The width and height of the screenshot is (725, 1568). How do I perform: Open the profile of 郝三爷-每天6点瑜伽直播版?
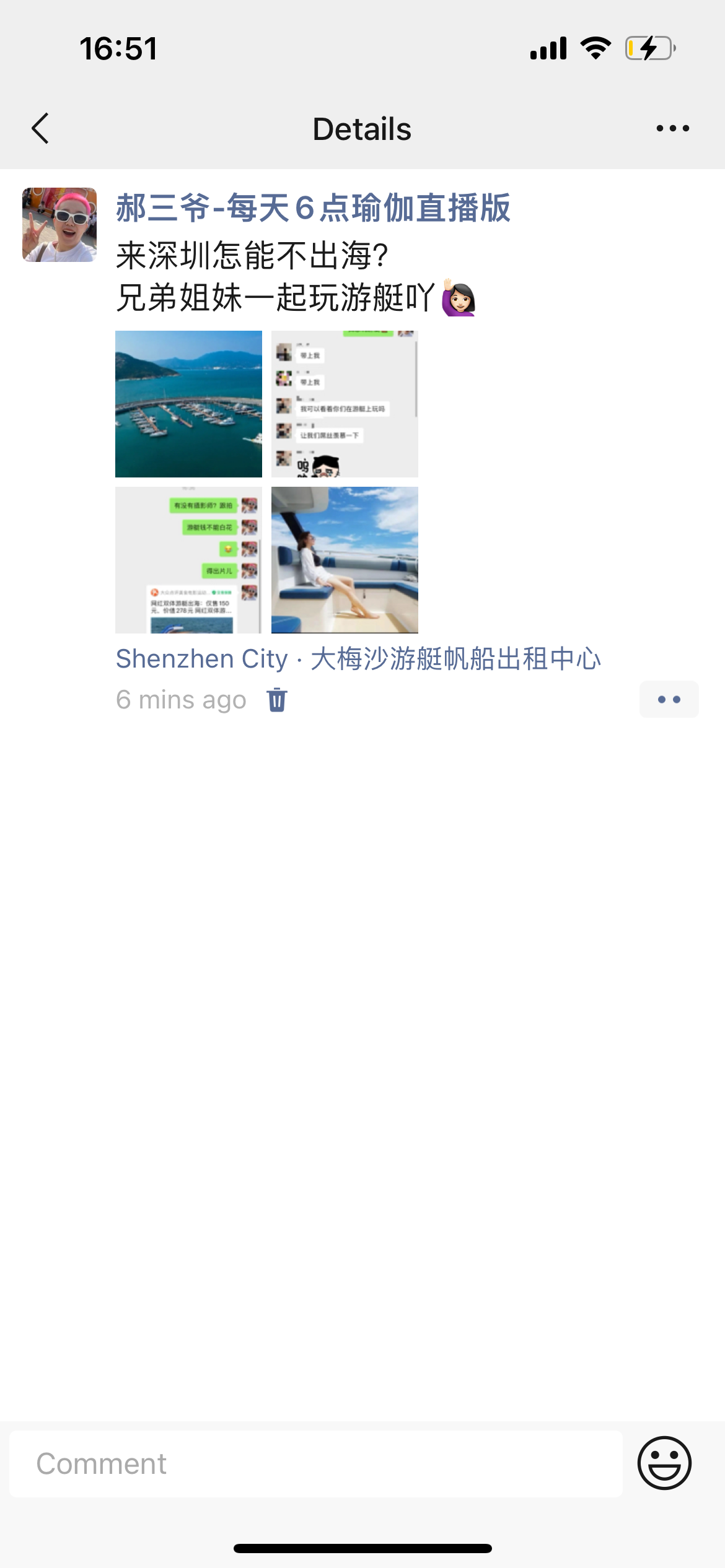pos(313,207)
